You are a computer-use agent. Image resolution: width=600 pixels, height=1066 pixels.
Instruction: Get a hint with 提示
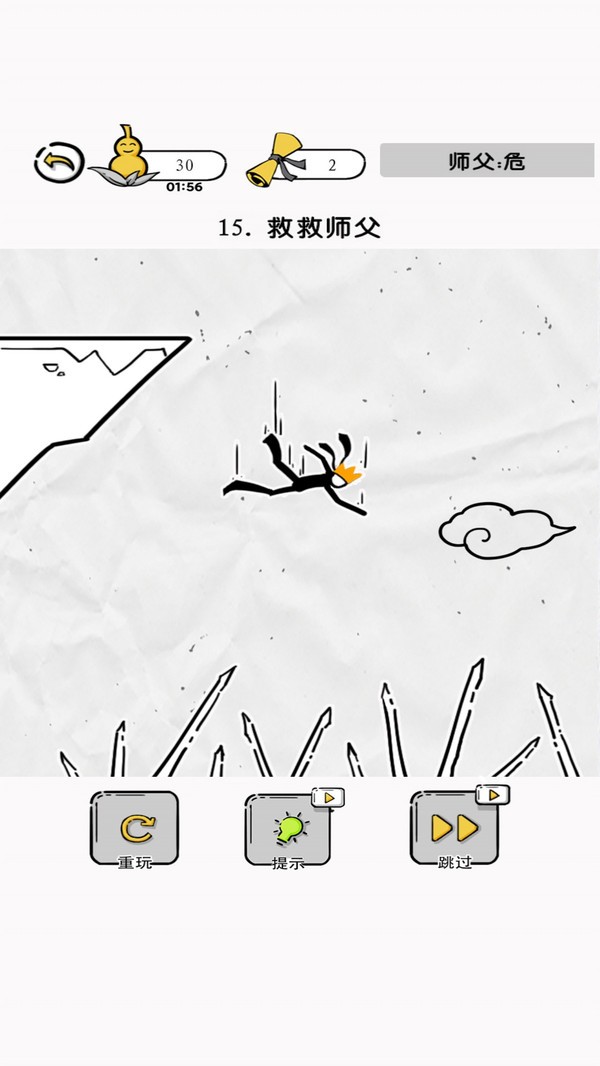(288, 829)
